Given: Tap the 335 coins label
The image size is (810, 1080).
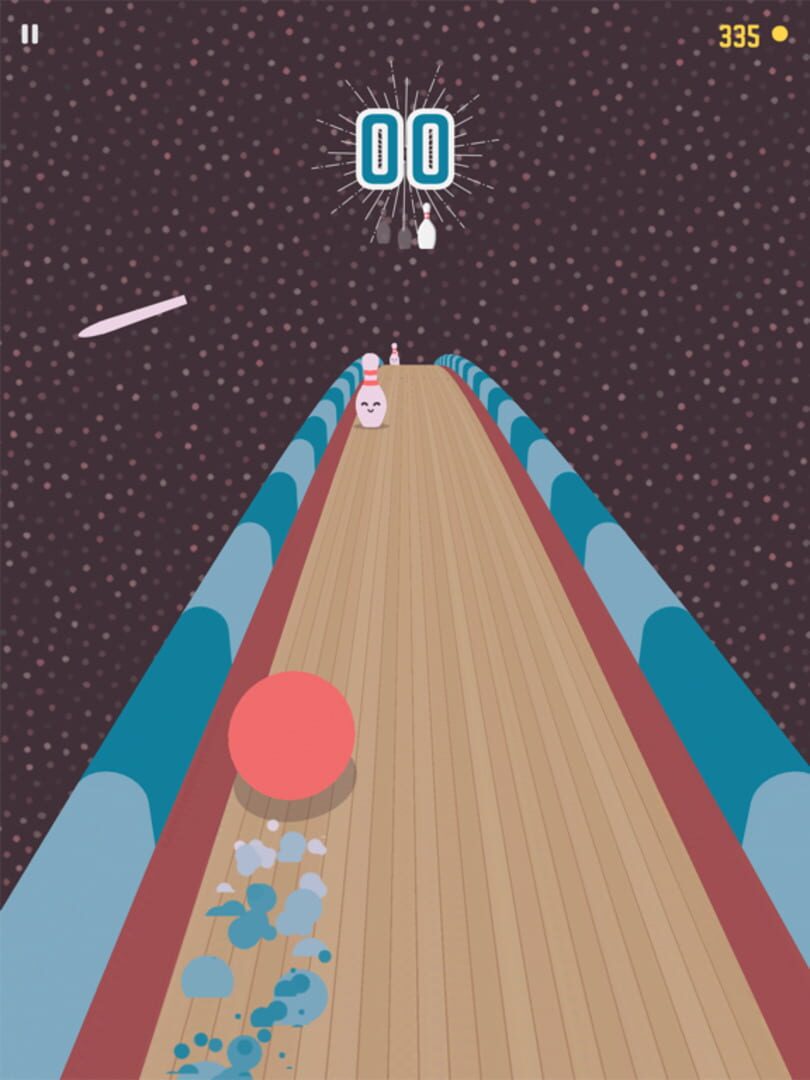Looking at the screenshot, I should (x=737, y=35).
